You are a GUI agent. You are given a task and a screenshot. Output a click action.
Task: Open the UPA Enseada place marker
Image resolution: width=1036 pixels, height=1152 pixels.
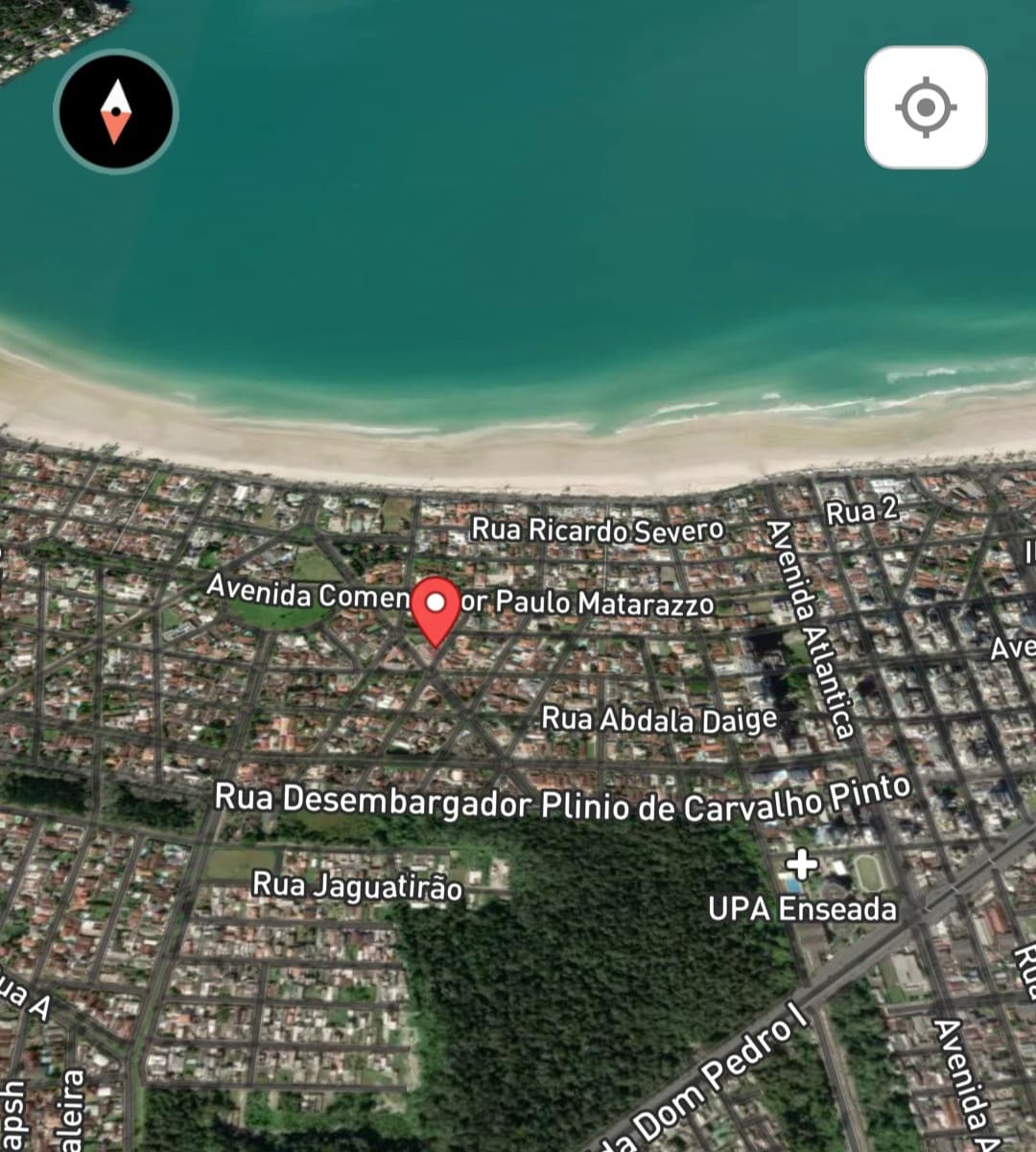pos(802,866)
